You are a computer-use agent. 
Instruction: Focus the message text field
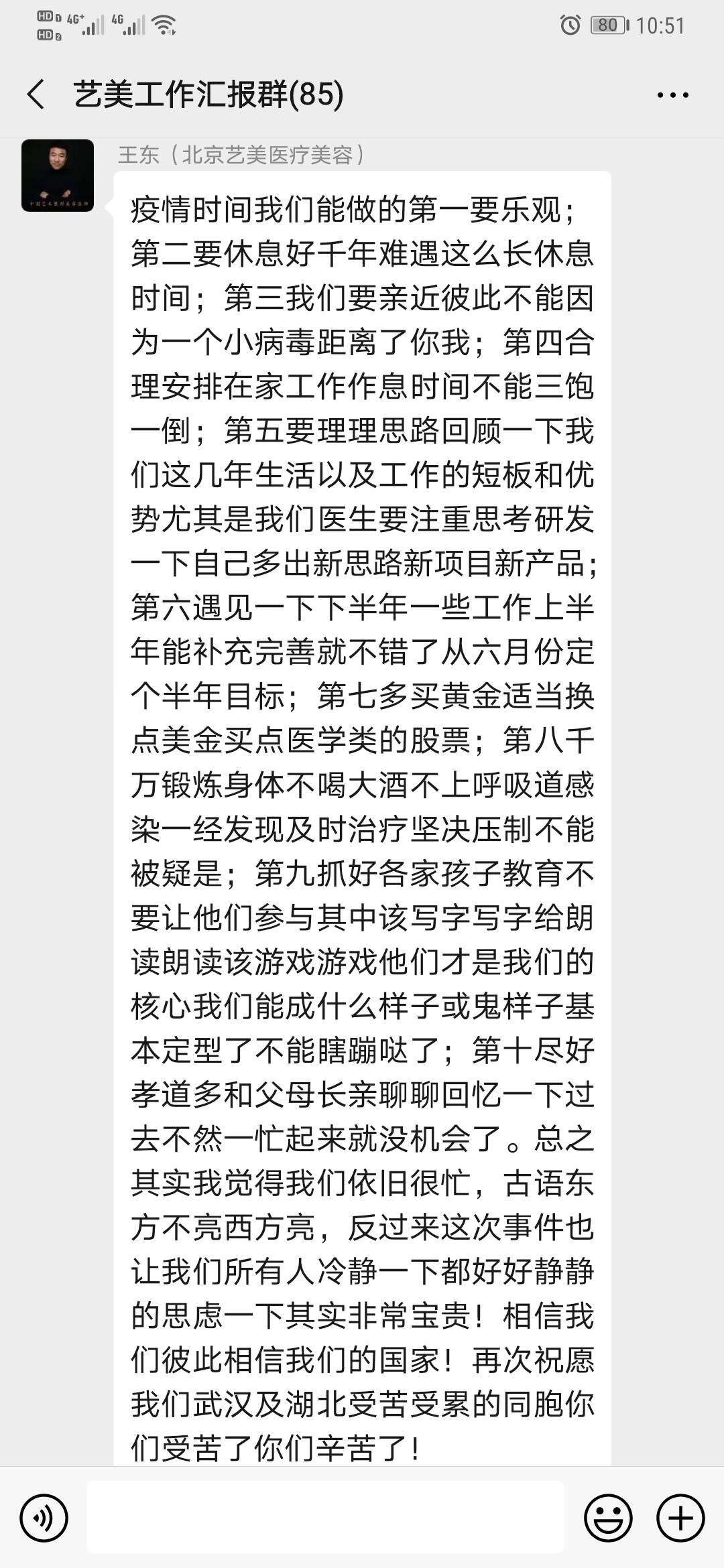tap(326, 1517)
